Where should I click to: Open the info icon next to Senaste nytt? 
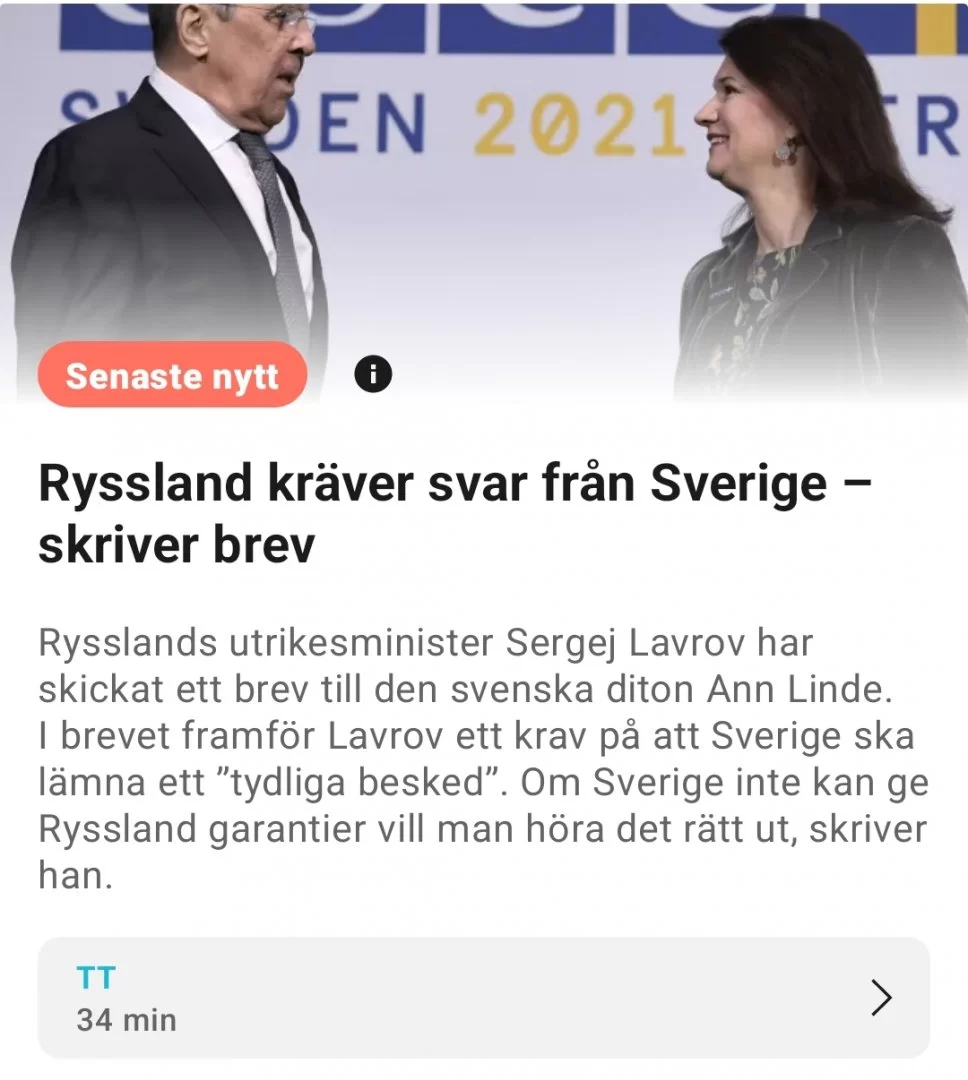click(x=373, y=376)
